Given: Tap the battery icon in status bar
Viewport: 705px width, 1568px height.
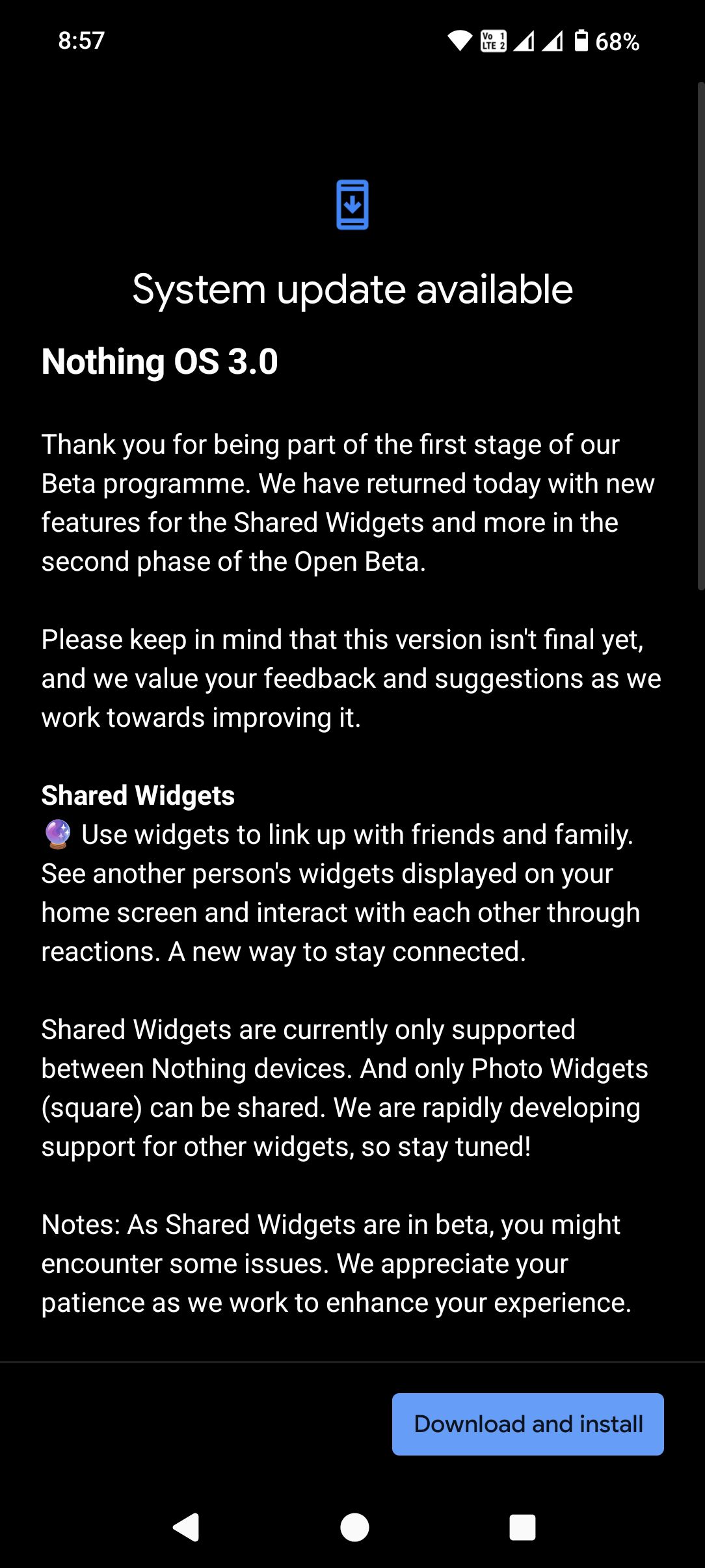Looking at the screenshot, I should [581, 40].
